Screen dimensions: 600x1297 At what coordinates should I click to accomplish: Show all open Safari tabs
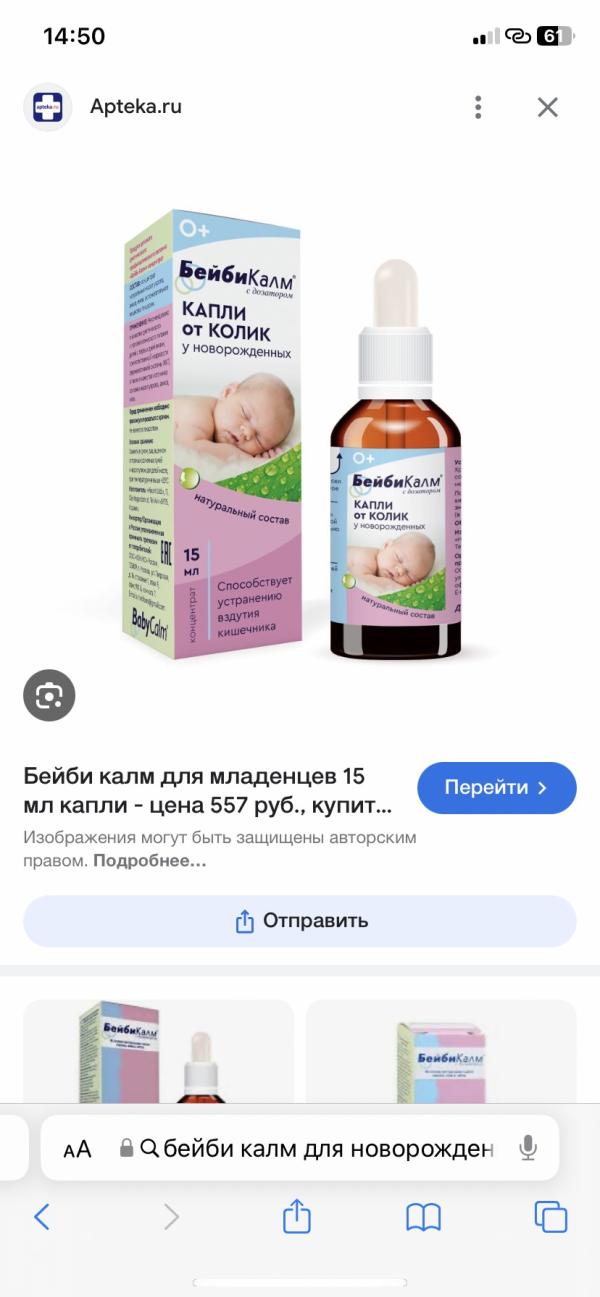pyautogui.click(x=550, y=1217)
